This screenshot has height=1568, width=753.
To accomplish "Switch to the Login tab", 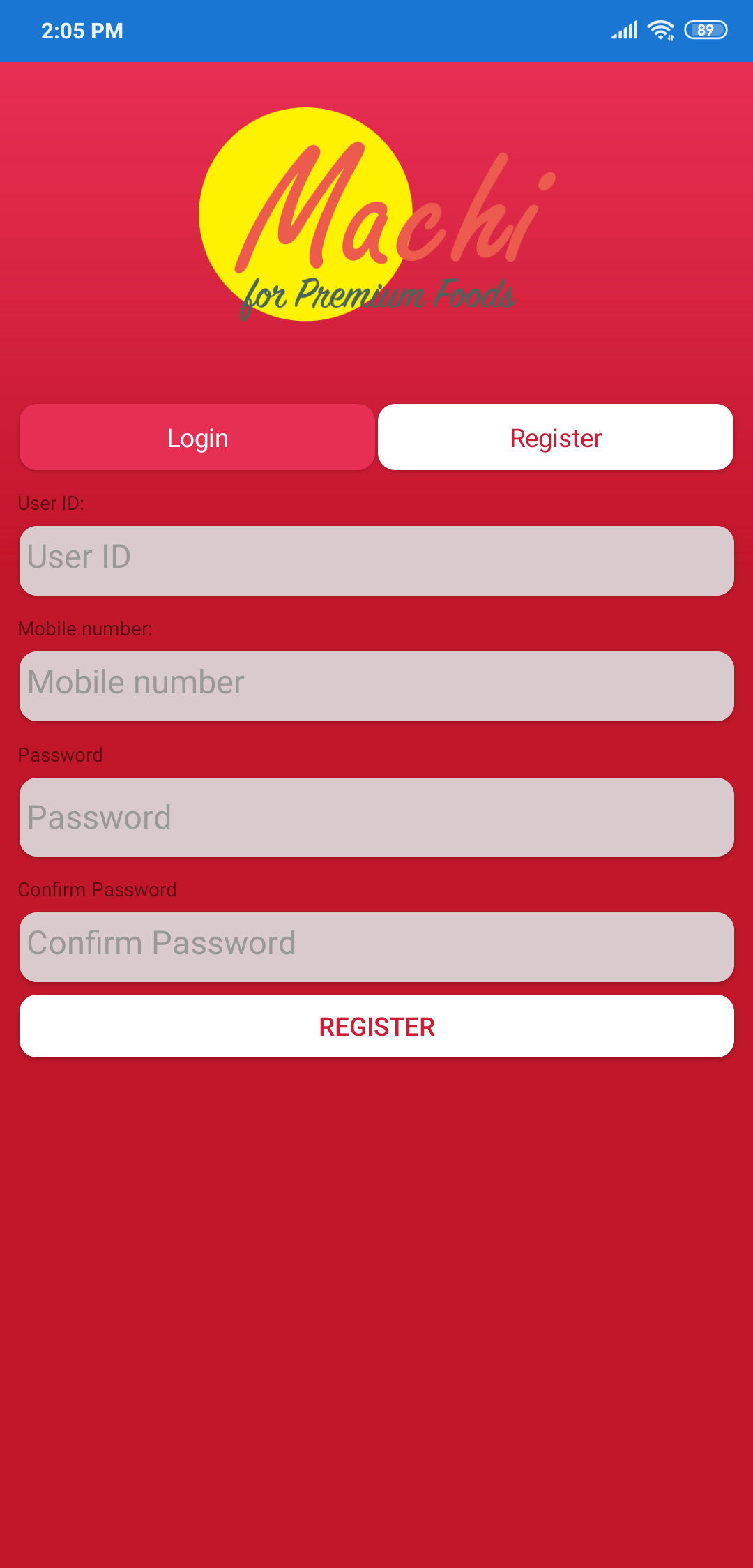I will pyautogui.click(x=197, y=437).
